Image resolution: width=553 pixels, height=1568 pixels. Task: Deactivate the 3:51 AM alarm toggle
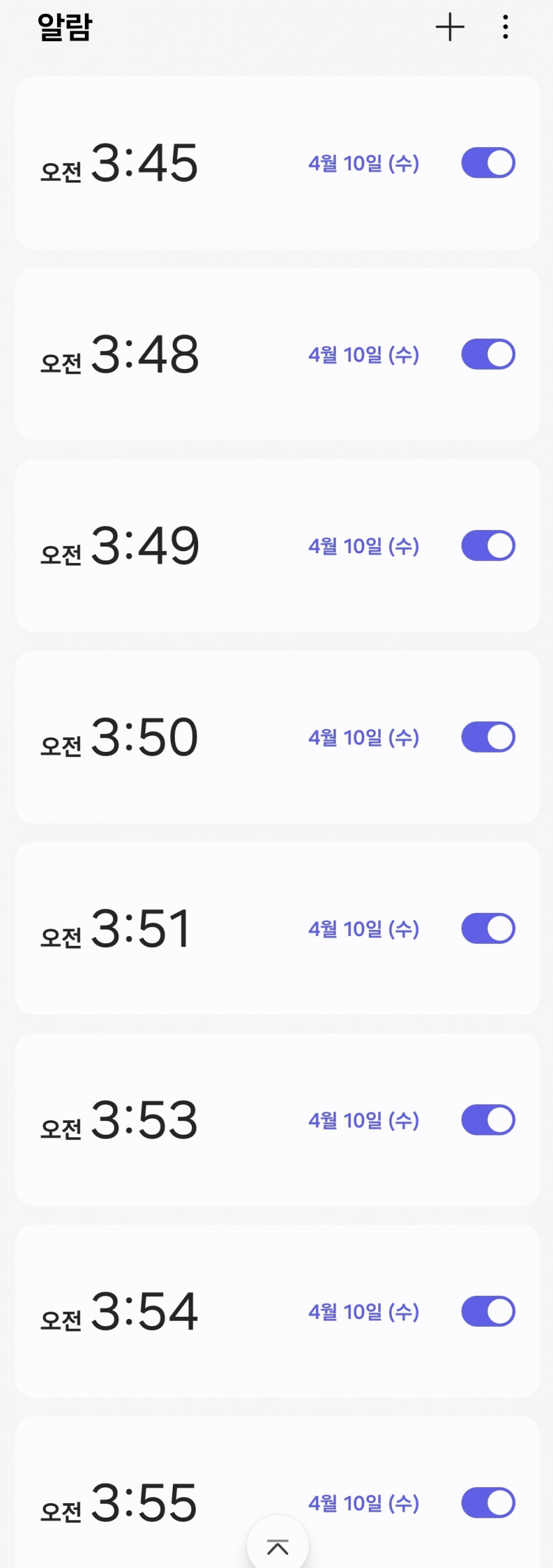pyautogui.click(x=488, y=929)
